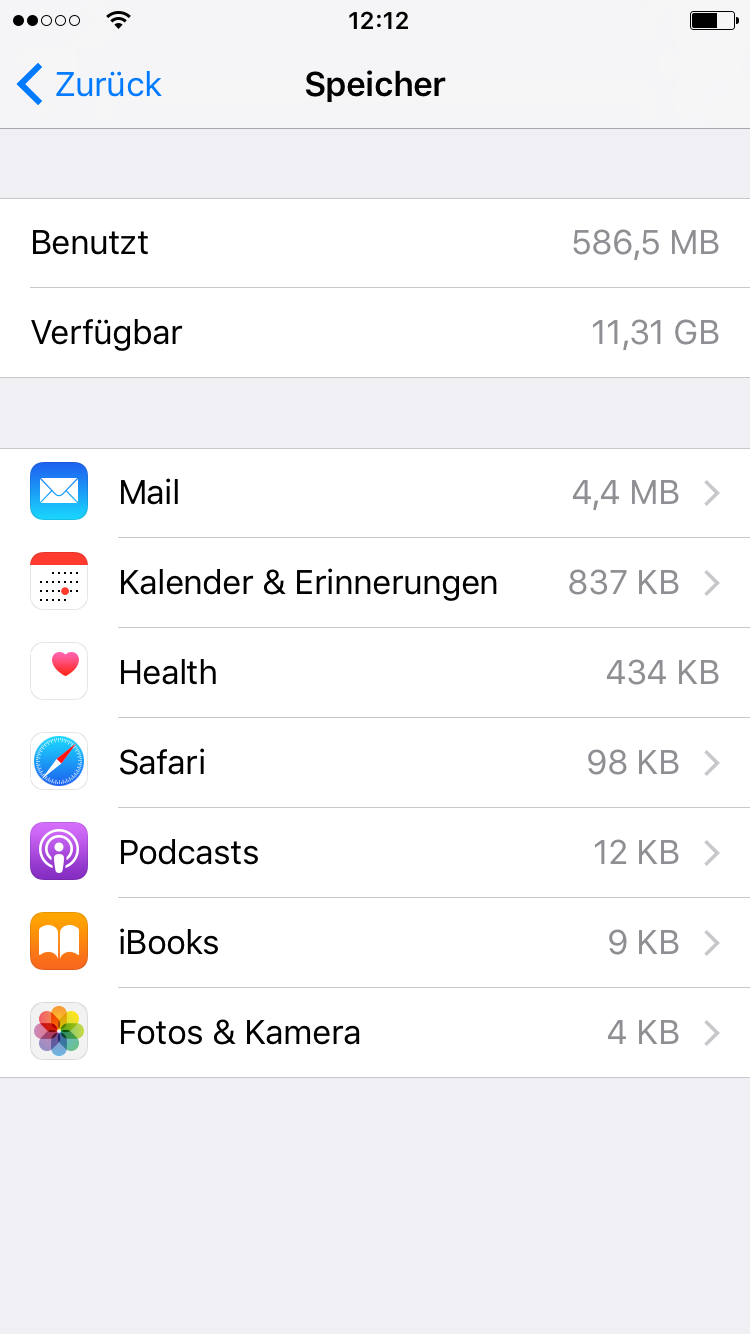The height and width of the screenshot is (1334, 750).
Task: Open Fotos & Kamera storage entry
Action: 375,1033
